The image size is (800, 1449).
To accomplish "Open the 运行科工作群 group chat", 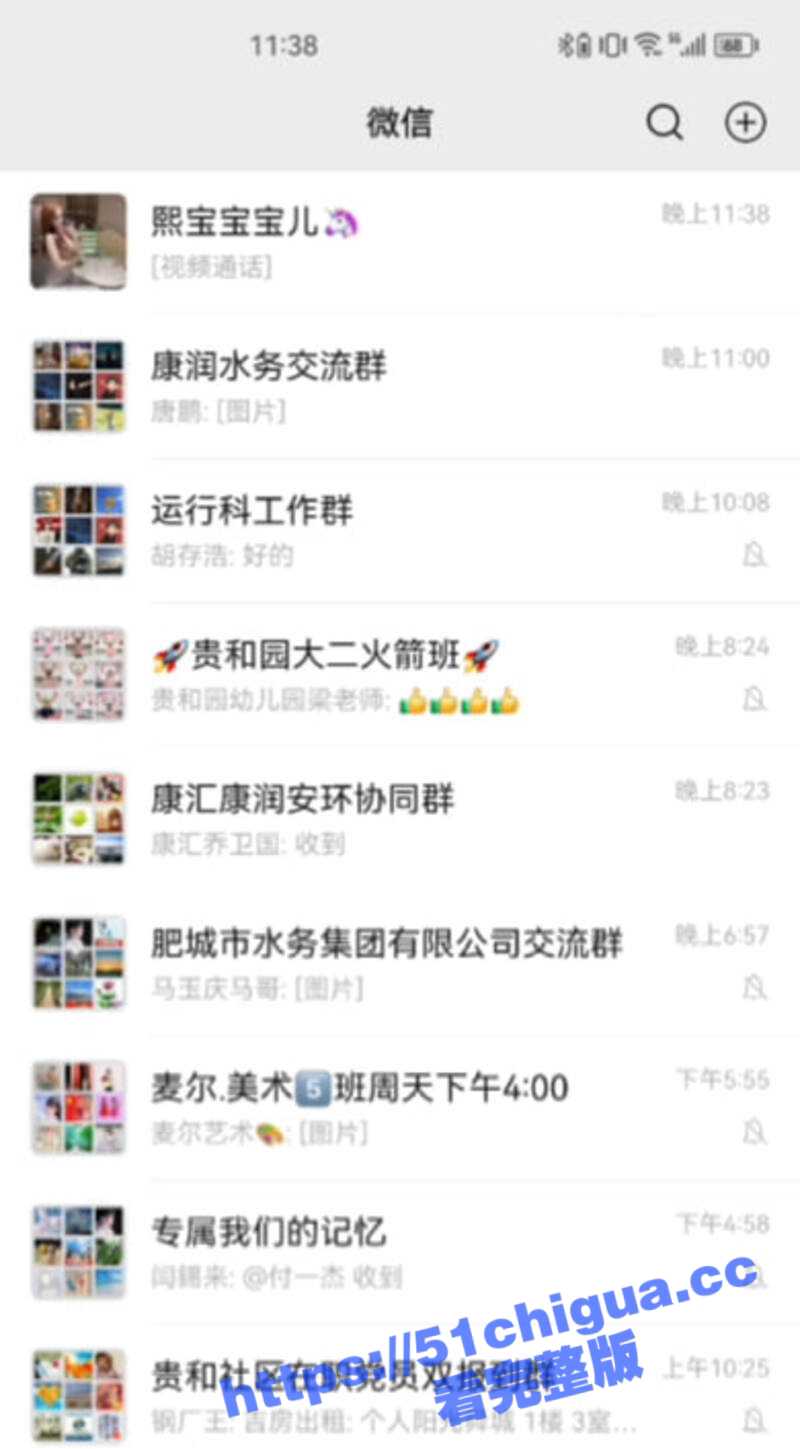I will click(x=400, y=530).
